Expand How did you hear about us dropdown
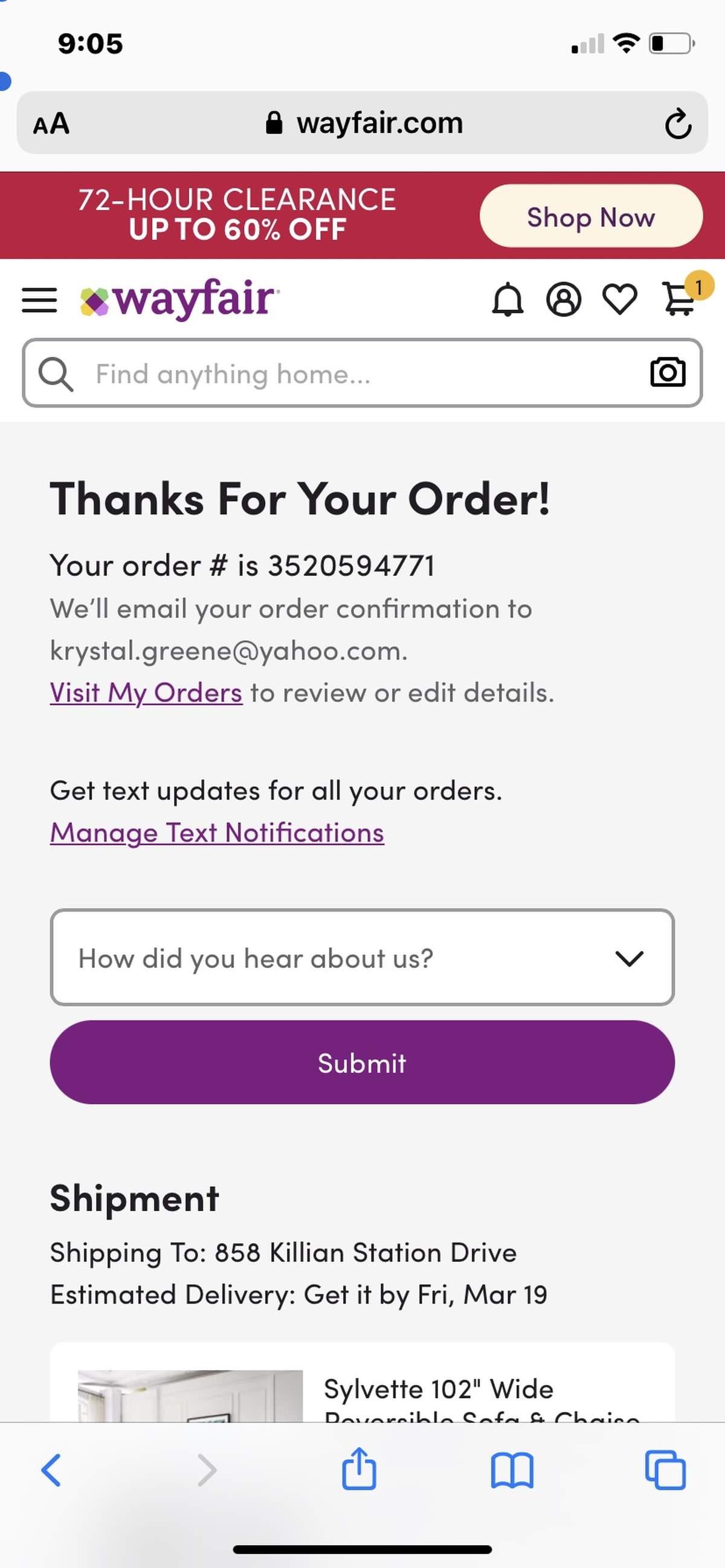Screen dimensions: 725x1568 [x=362, y=958]
